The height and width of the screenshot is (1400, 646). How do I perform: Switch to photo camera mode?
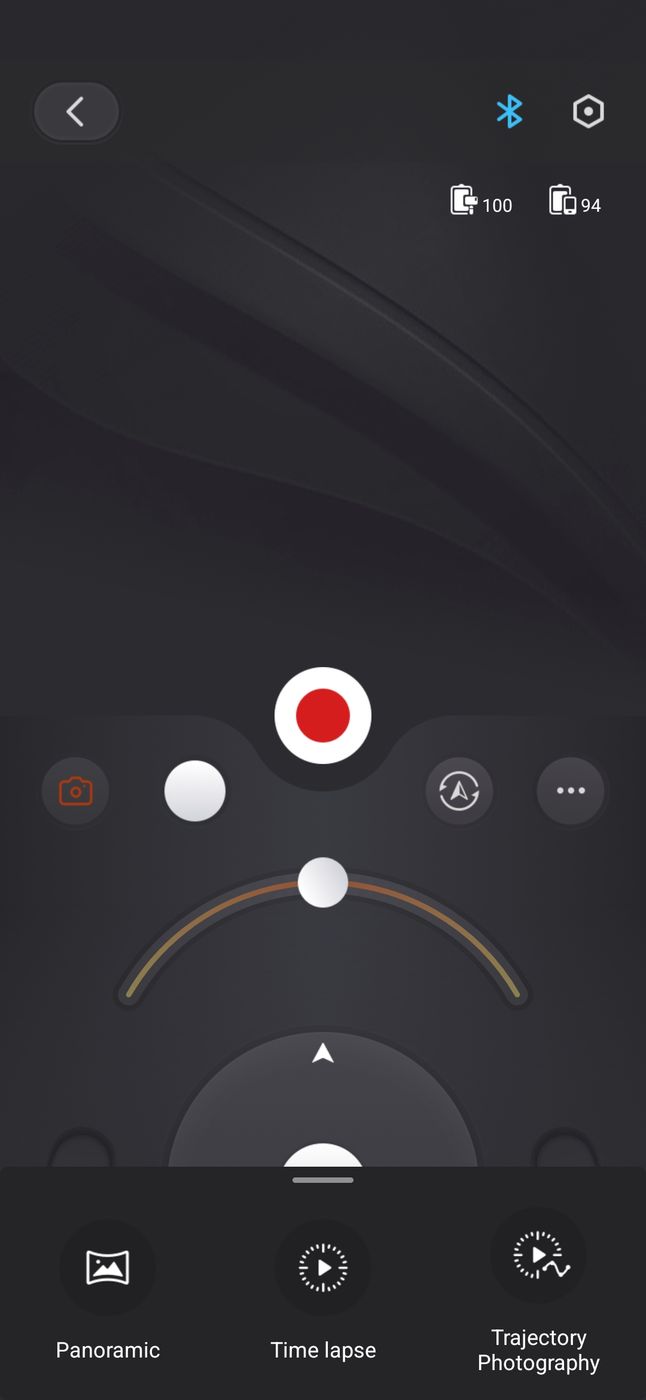coord(75,792)
